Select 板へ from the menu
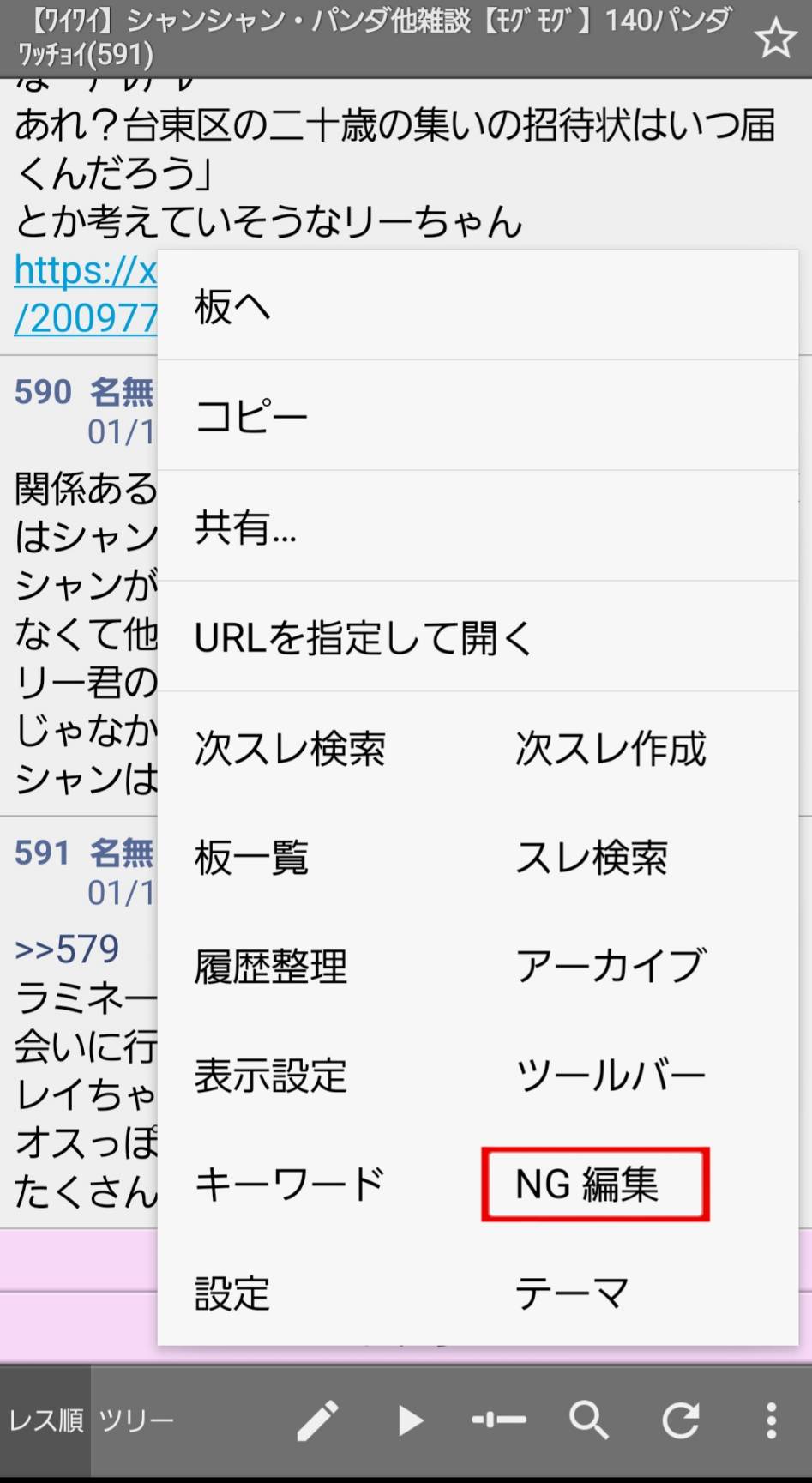The image size is (812, 1483). pyautogui.click(x=477, y=306)
